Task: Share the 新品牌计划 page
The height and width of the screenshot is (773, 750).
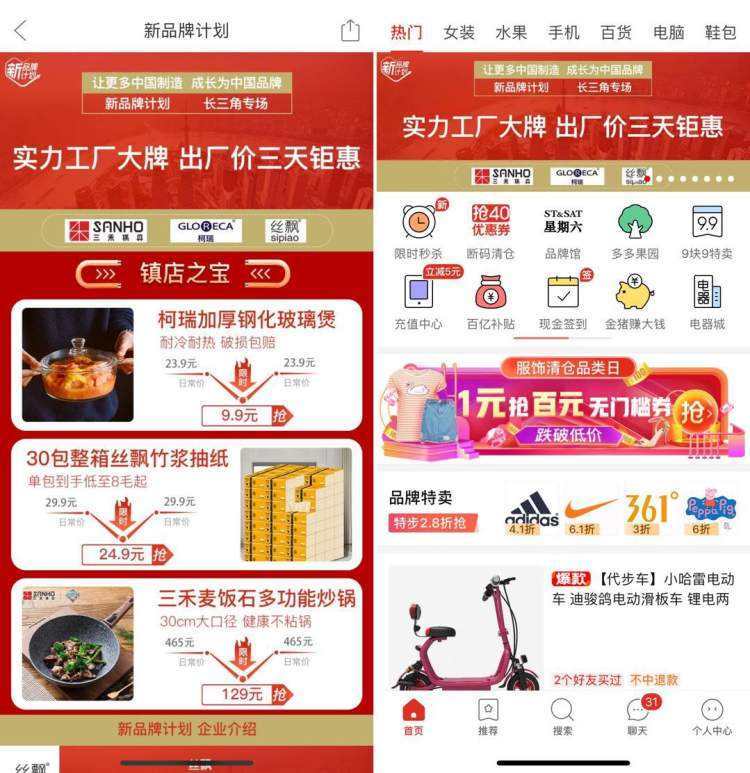Action: coord(350,31)
